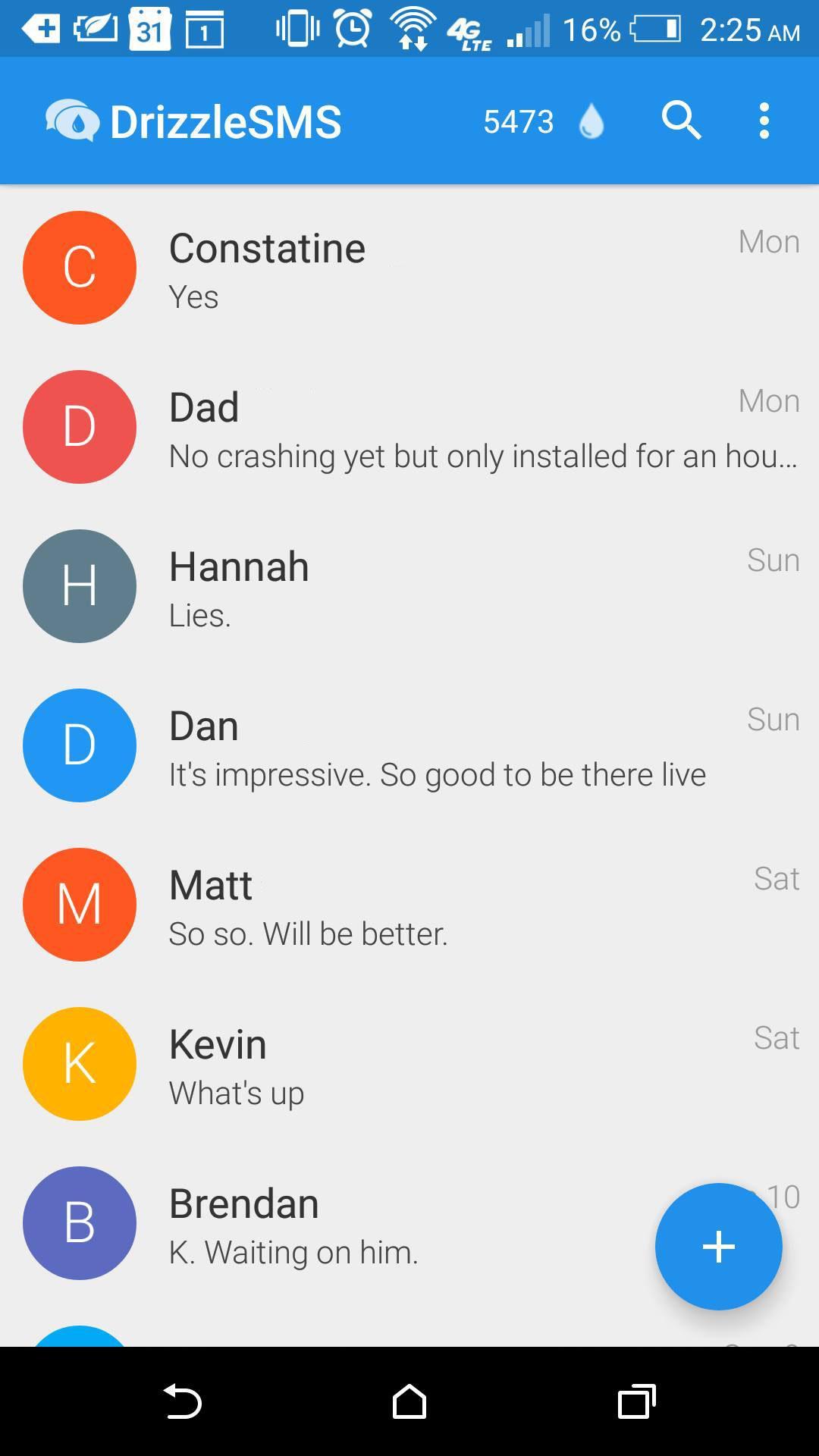
Task: Open the three-dot overflow menu
Action: 764,121
